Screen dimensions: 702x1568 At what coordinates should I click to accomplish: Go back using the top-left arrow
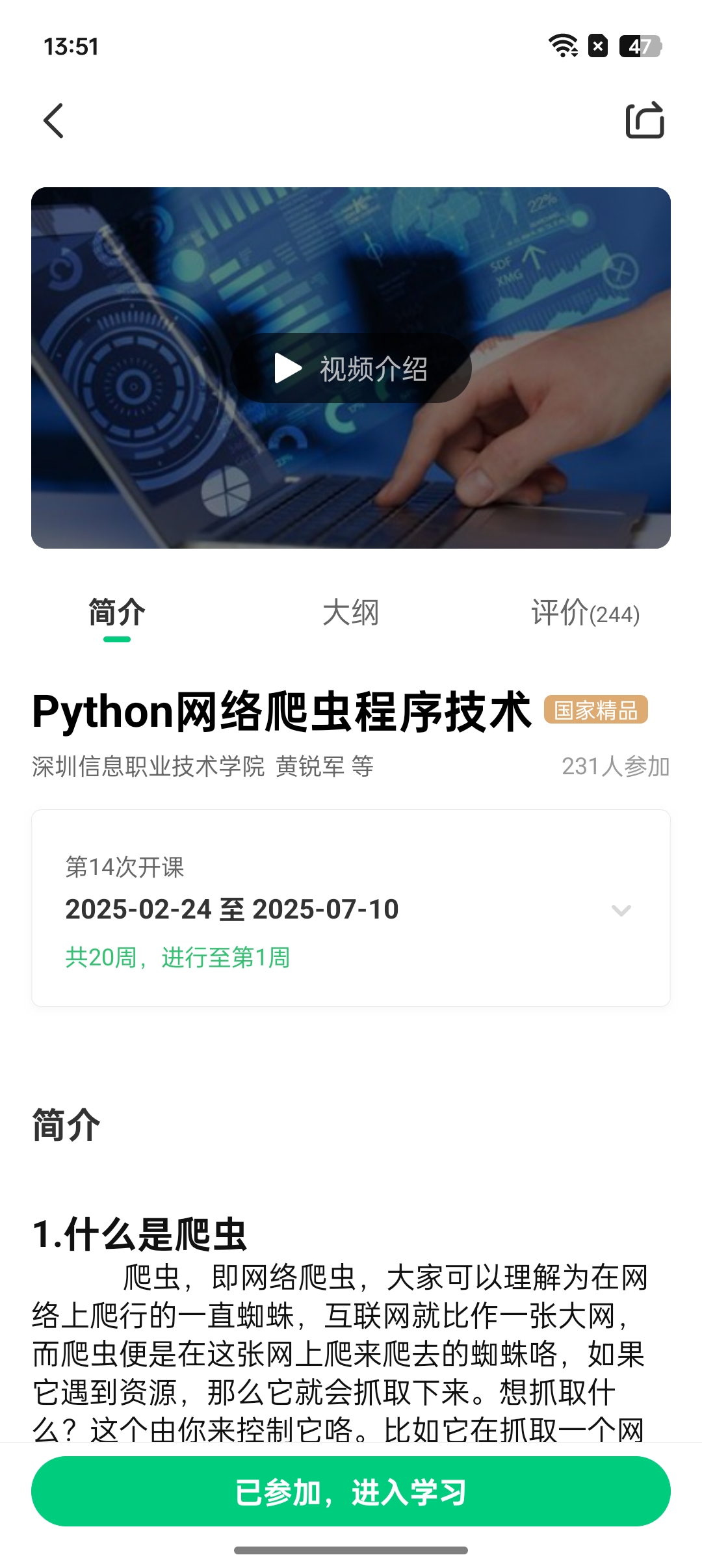53,121
